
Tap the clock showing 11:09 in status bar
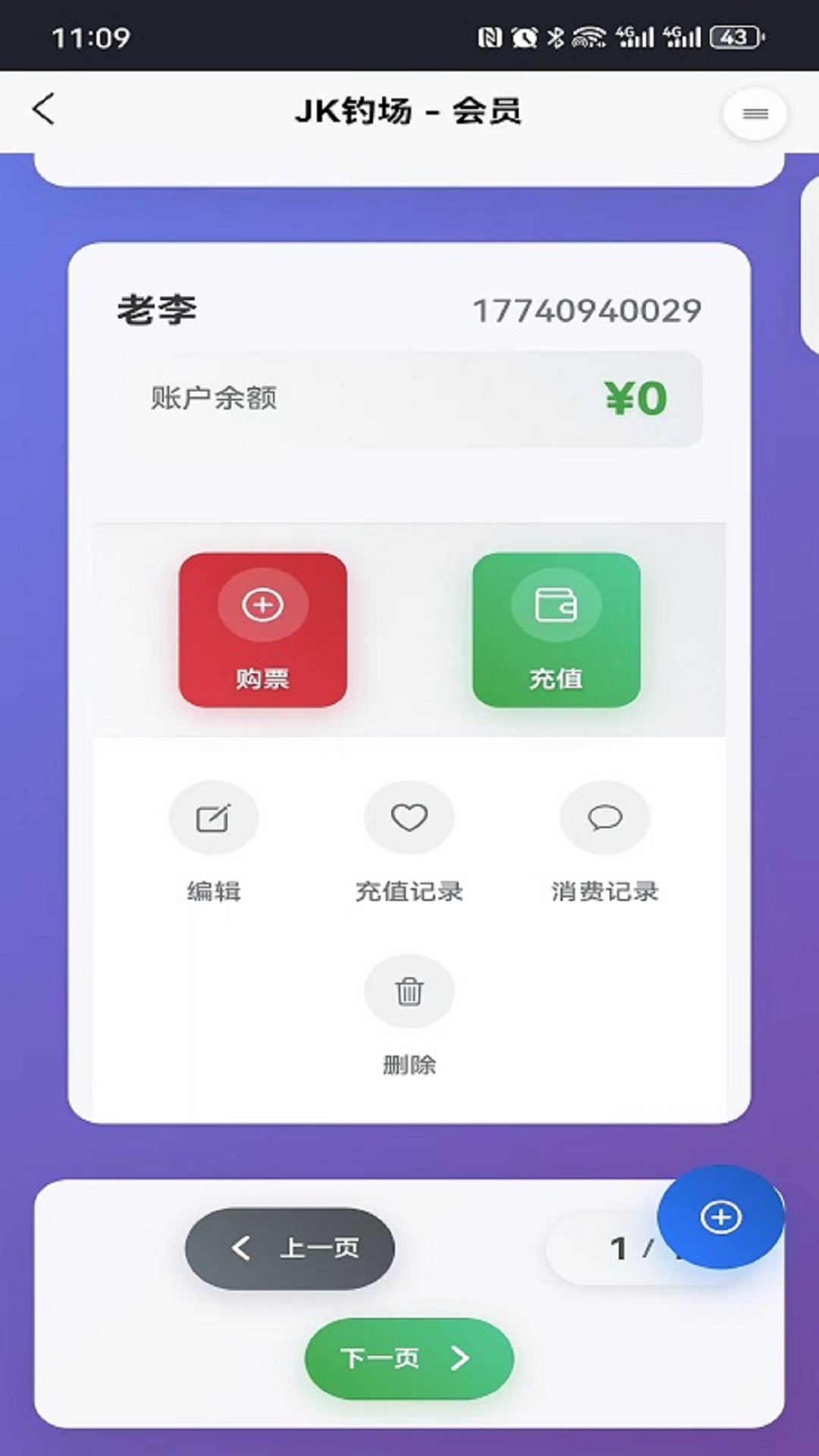90,36
